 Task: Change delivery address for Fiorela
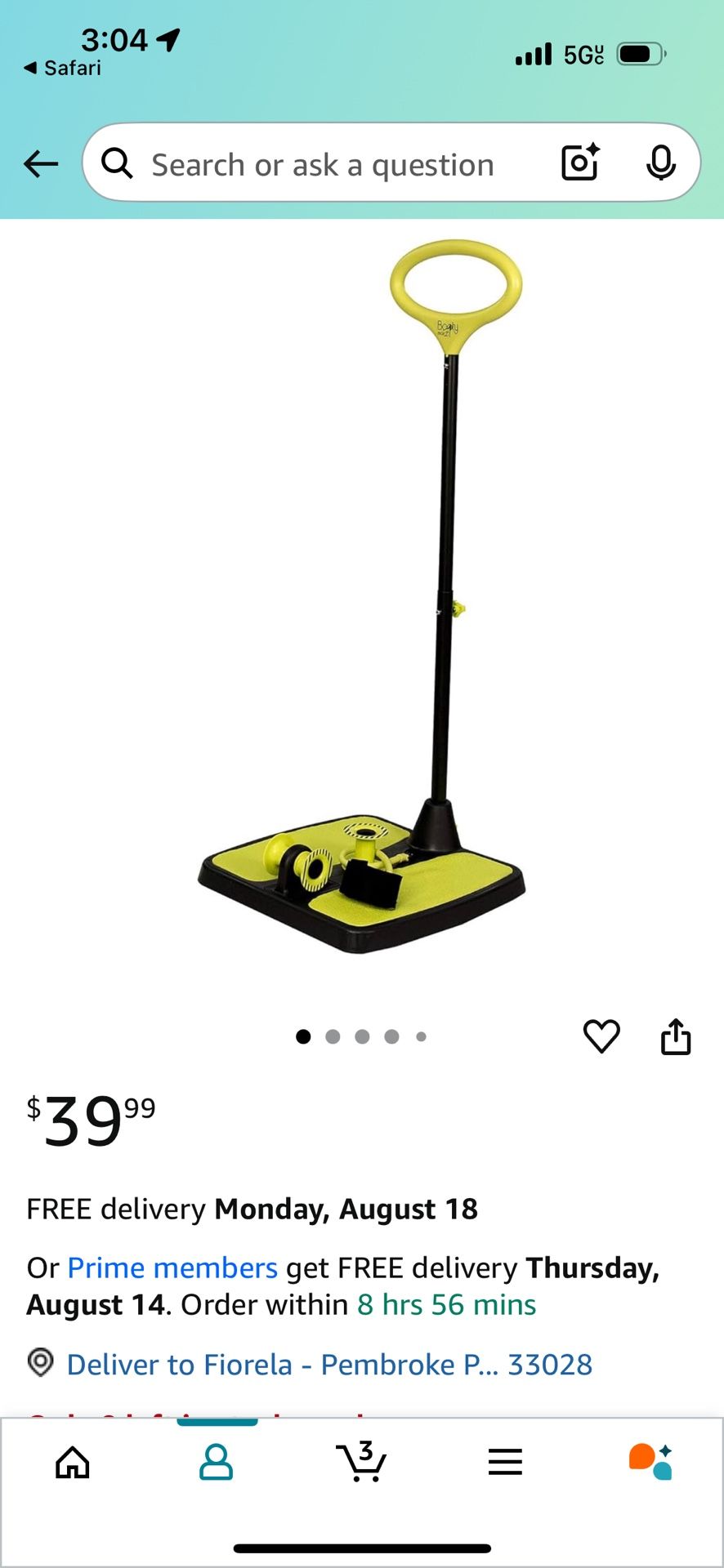coord(329,1364)
